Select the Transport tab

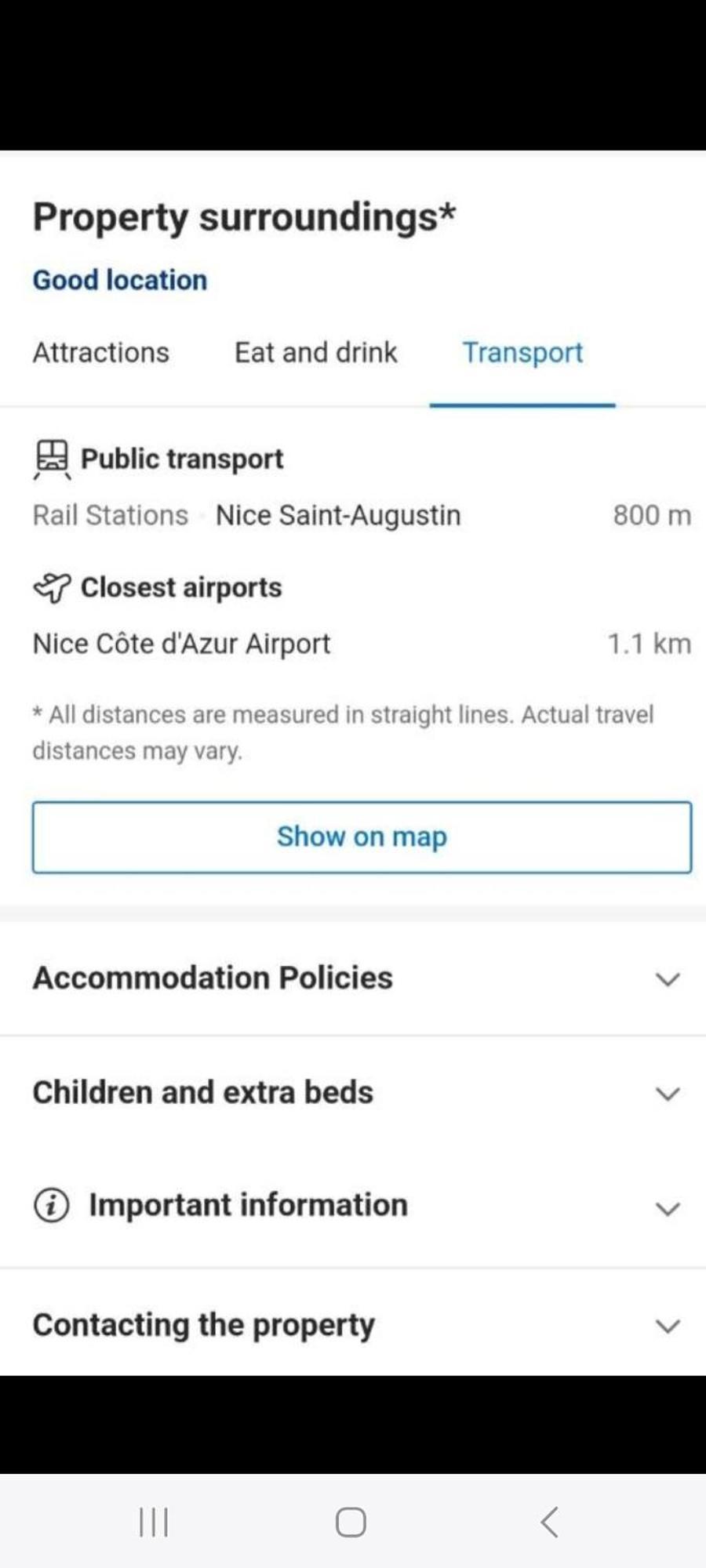tap(522, 353)
